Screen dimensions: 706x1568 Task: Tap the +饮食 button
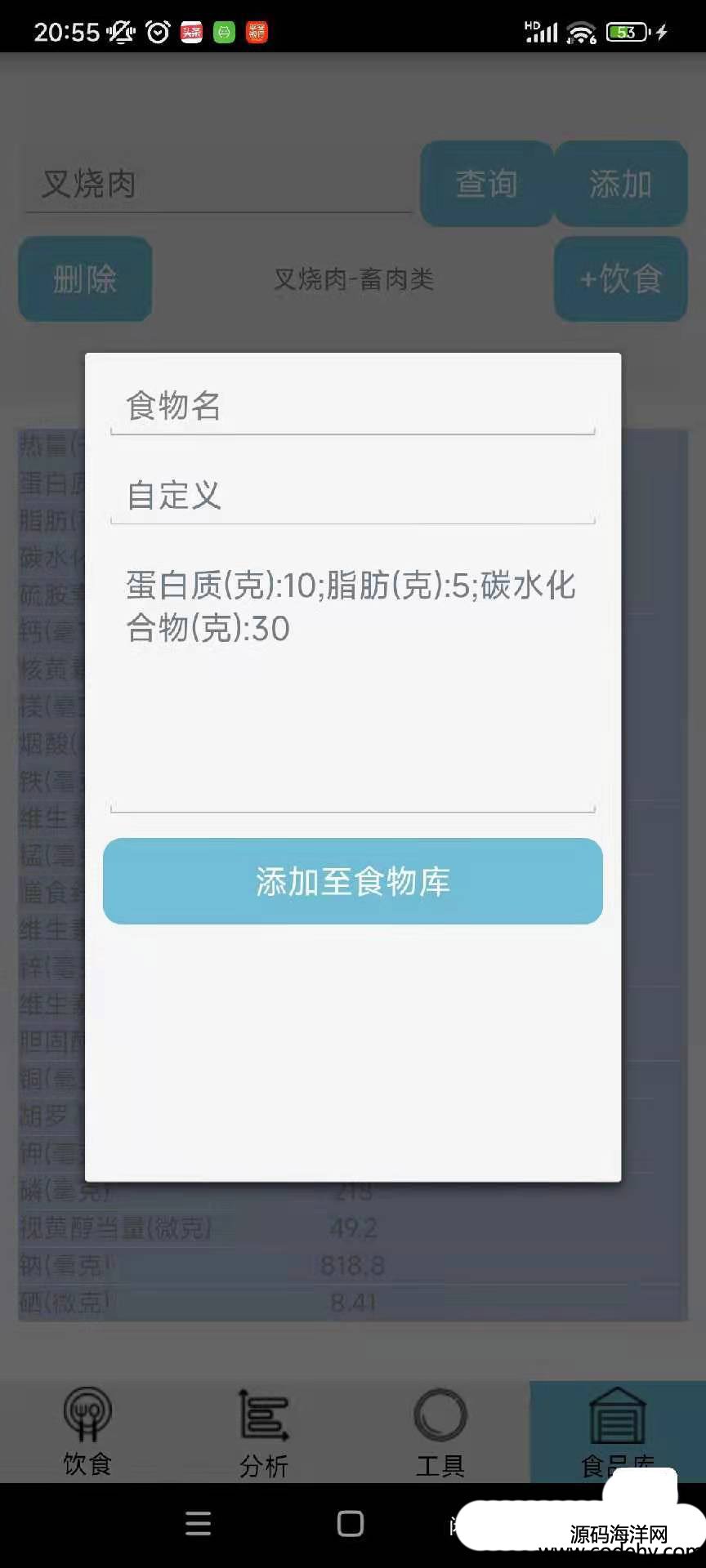tap(620, 279)
